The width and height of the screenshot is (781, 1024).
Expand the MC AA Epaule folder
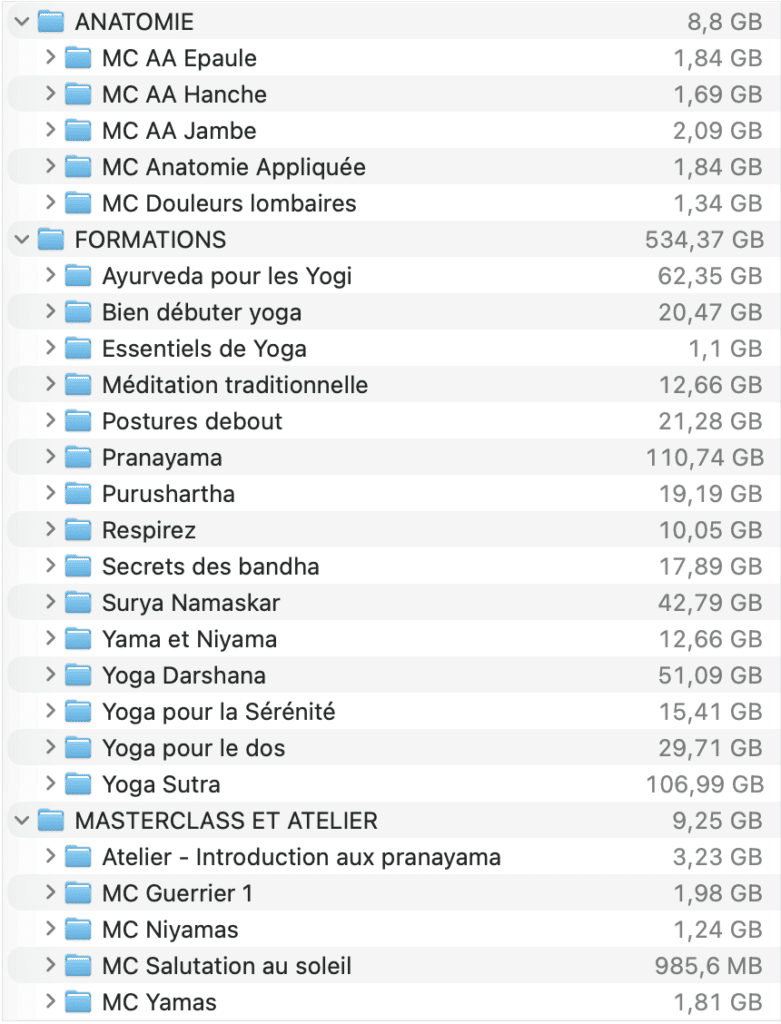pos(50,58)
